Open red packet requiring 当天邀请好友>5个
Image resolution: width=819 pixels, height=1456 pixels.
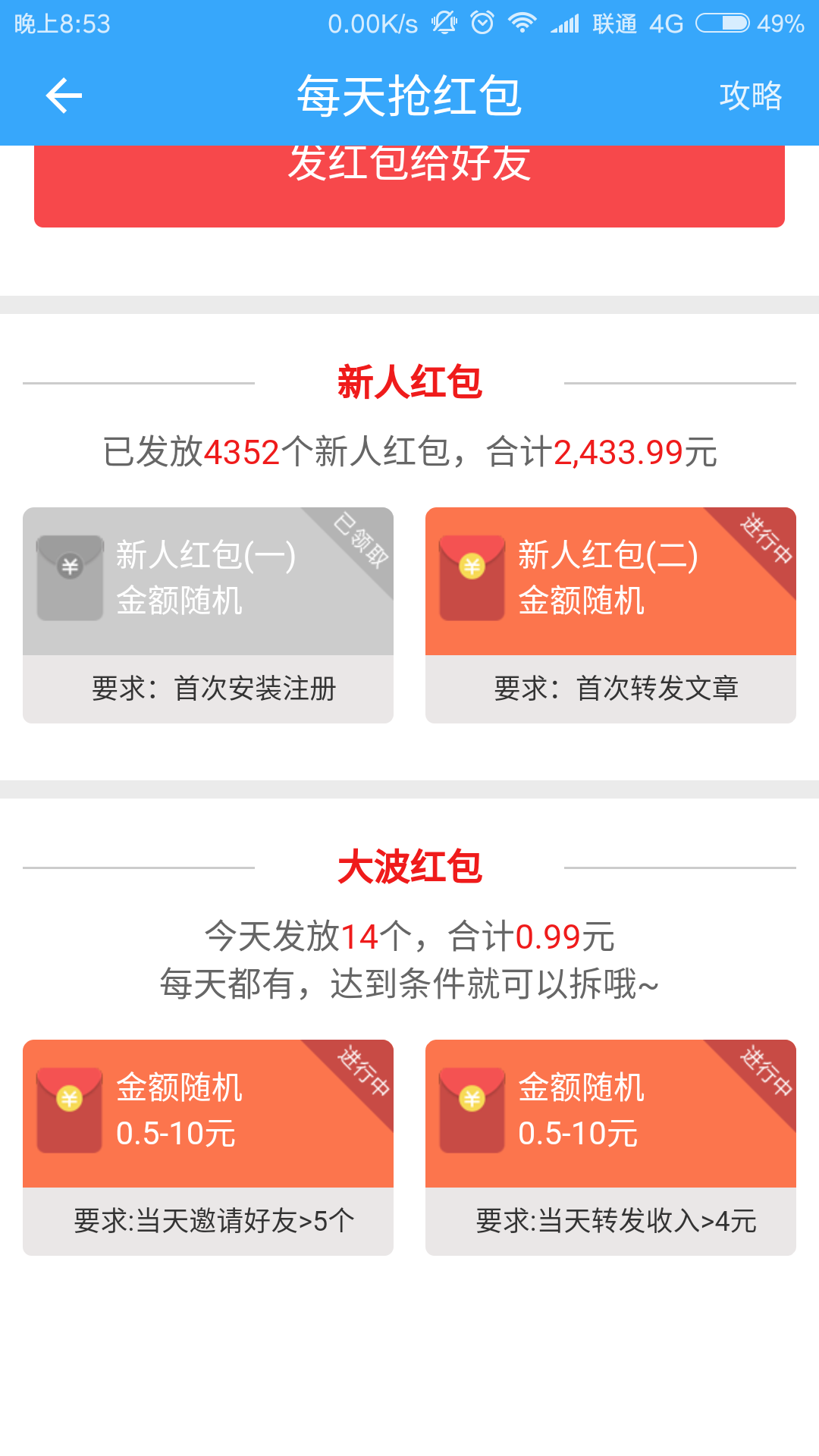(208, 1147)
